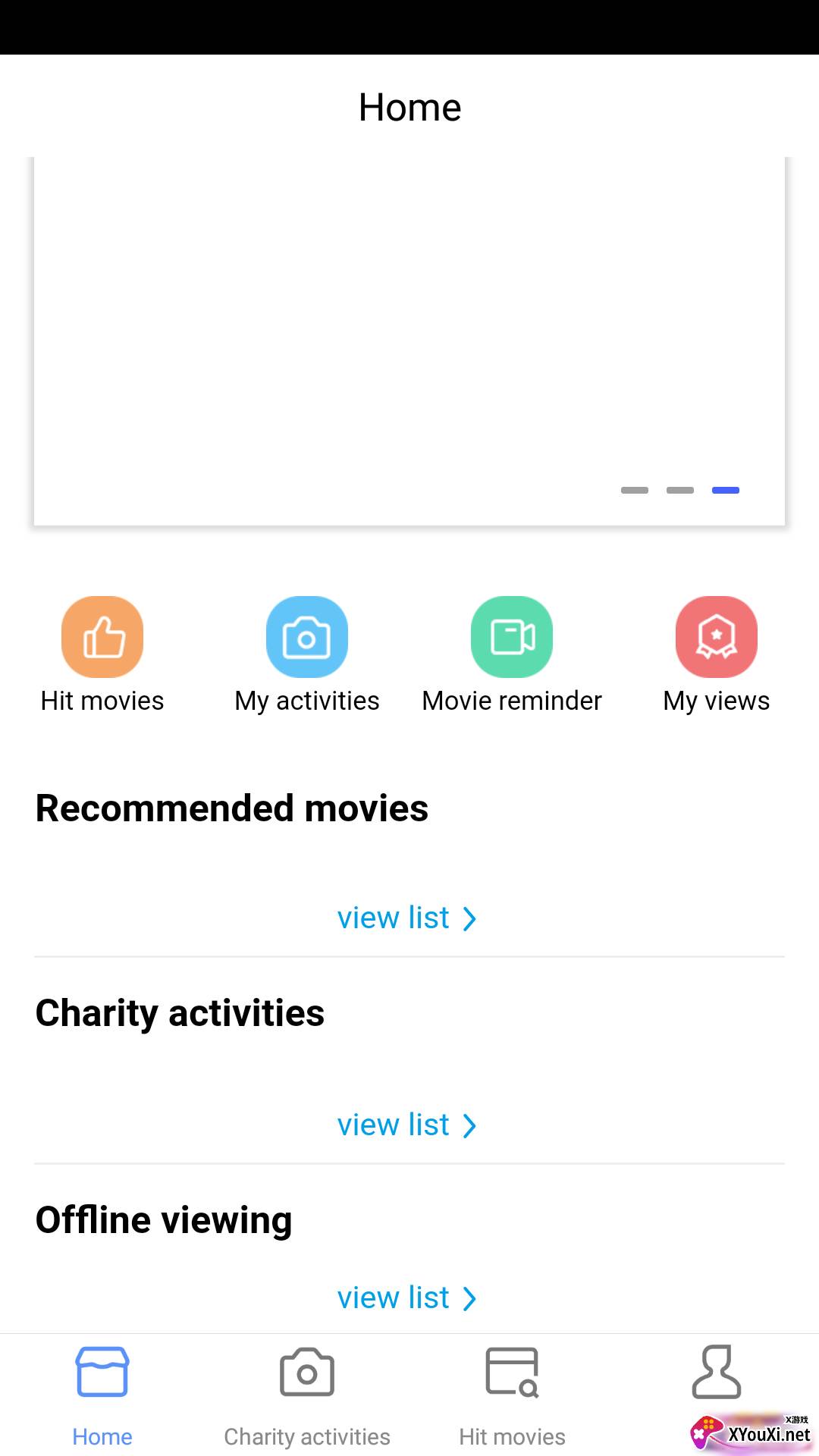View list of Offline viewing

(x=407, y=1298)
